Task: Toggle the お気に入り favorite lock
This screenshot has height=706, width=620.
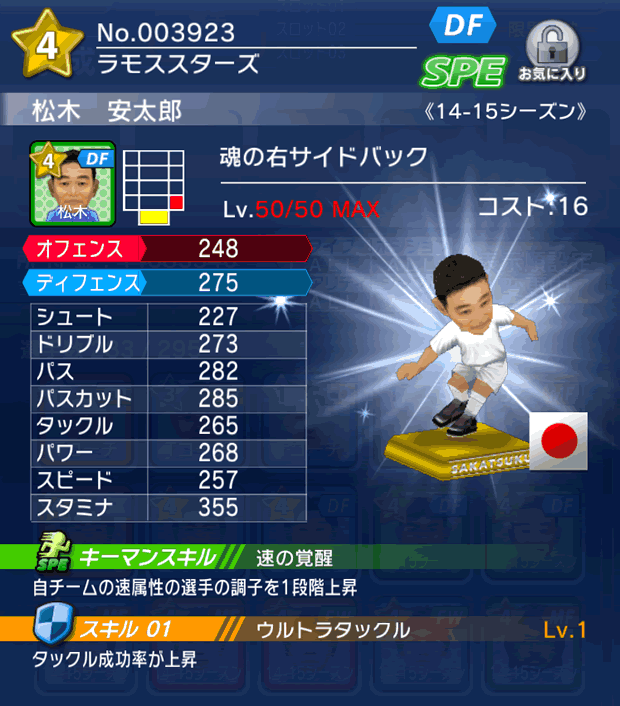Action: coord(552,50)
